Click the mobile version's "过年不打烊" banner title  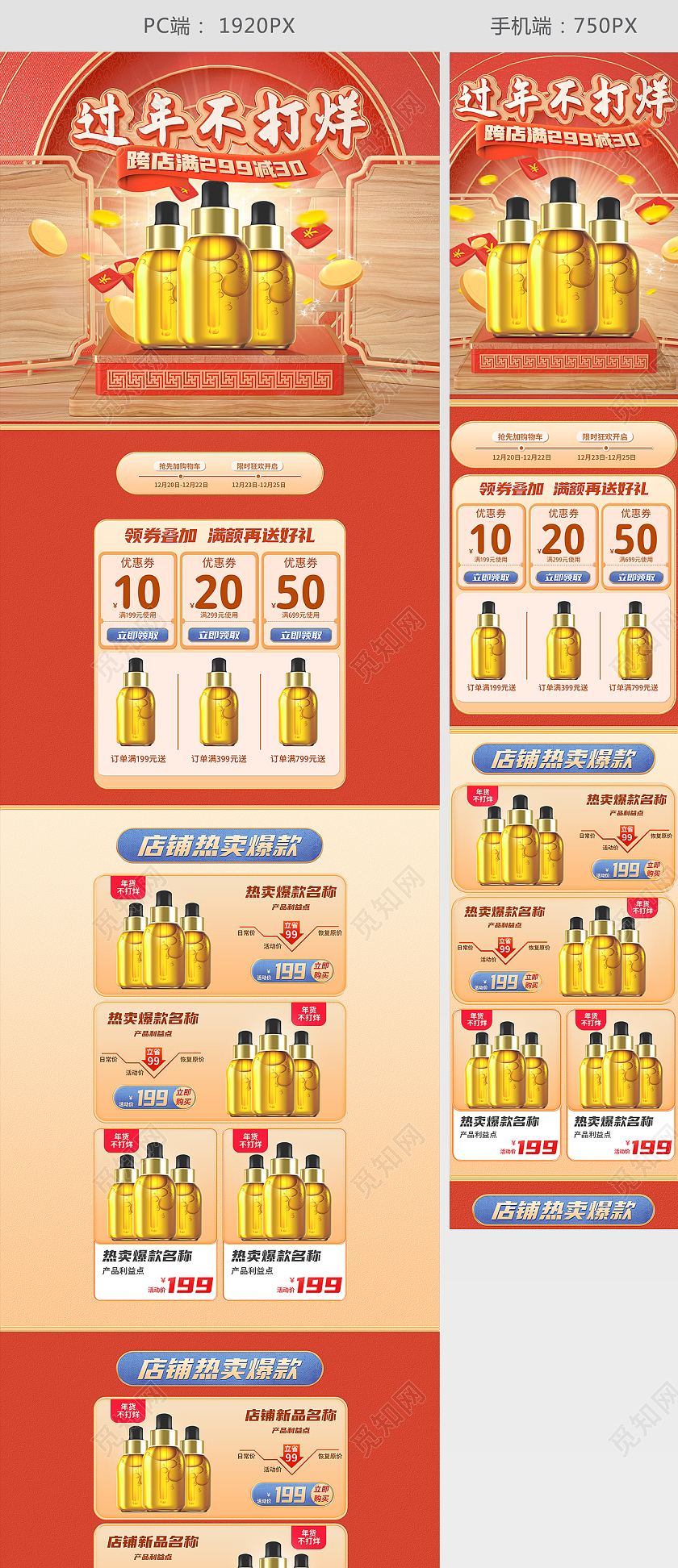click(563, 98)
